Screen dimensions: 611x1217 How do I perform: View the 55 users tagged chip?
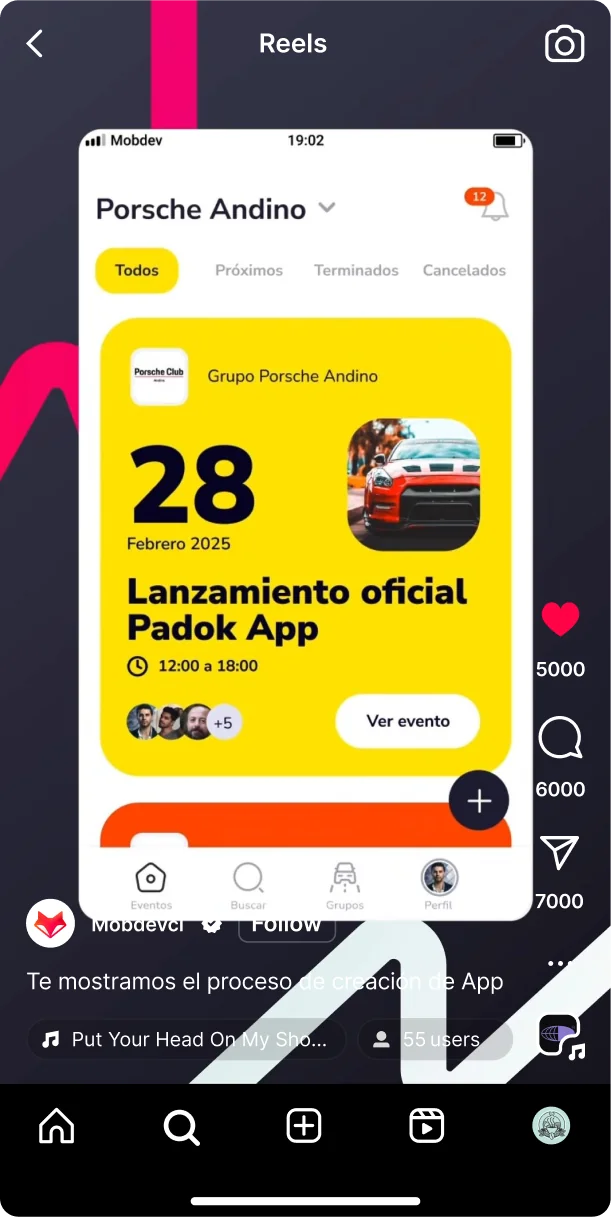pos(435,1040)
